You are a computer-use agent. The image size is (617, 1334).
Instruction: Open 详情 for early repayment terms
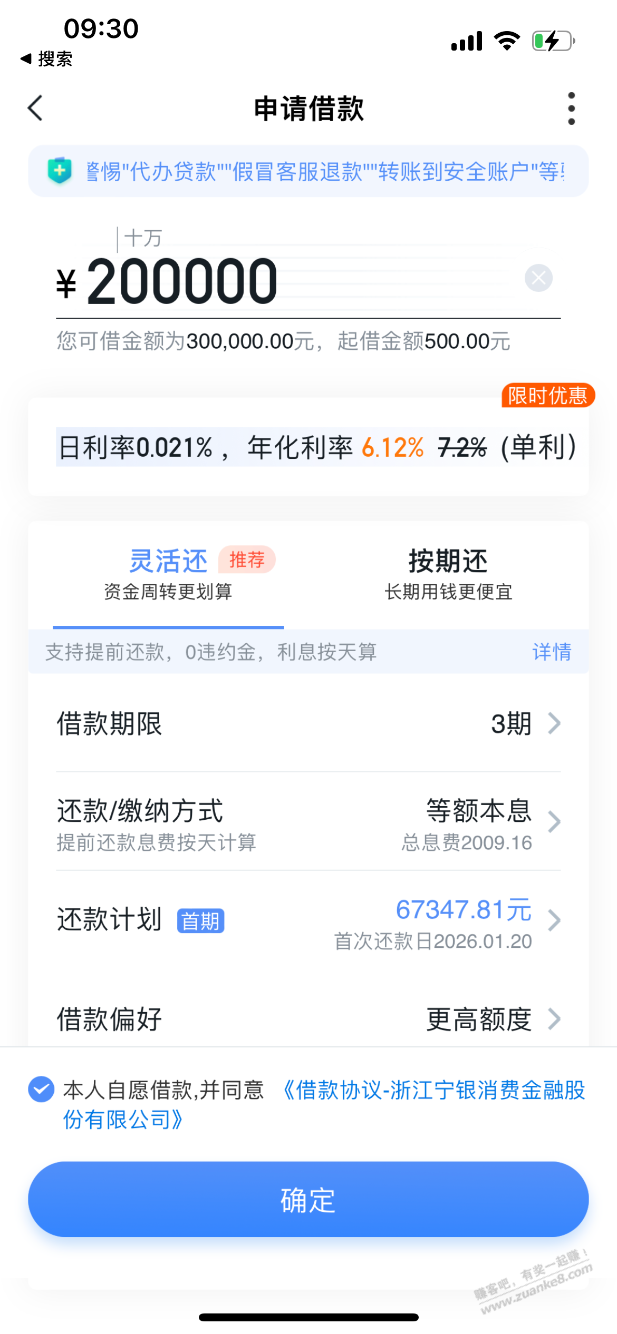tap(551, 652)
